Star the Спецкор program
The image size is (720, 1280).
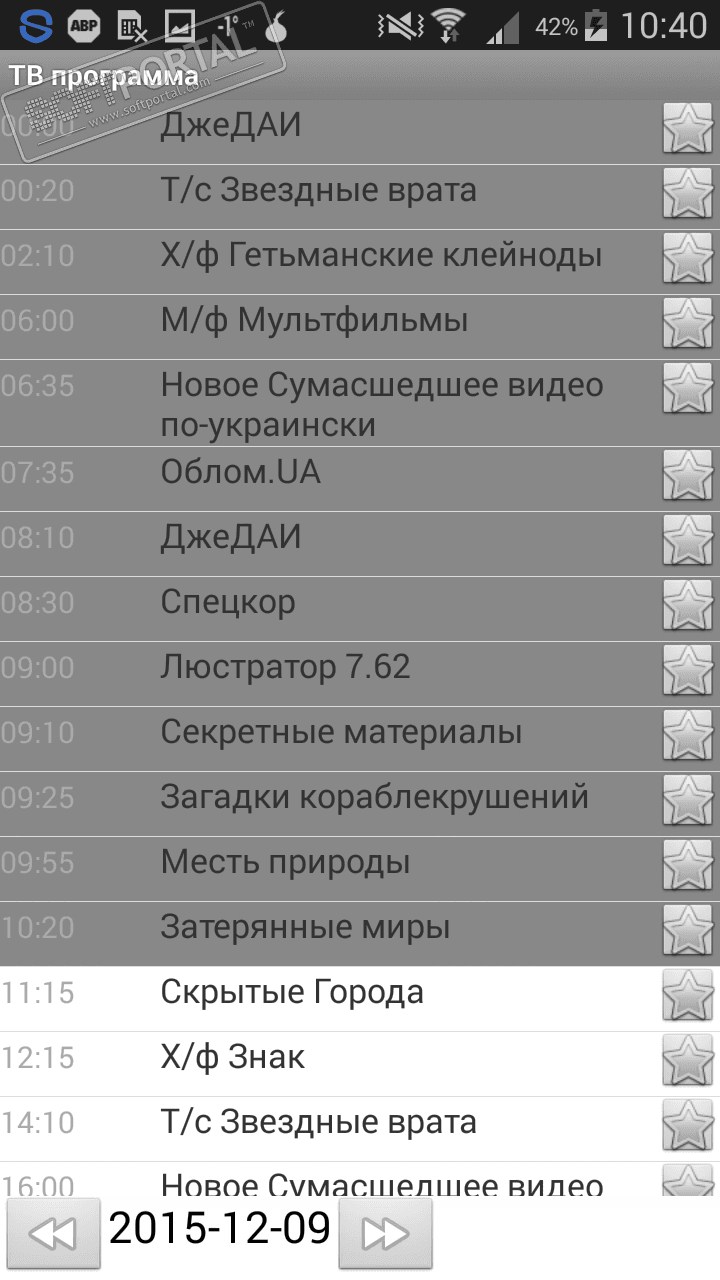[688, 605]
